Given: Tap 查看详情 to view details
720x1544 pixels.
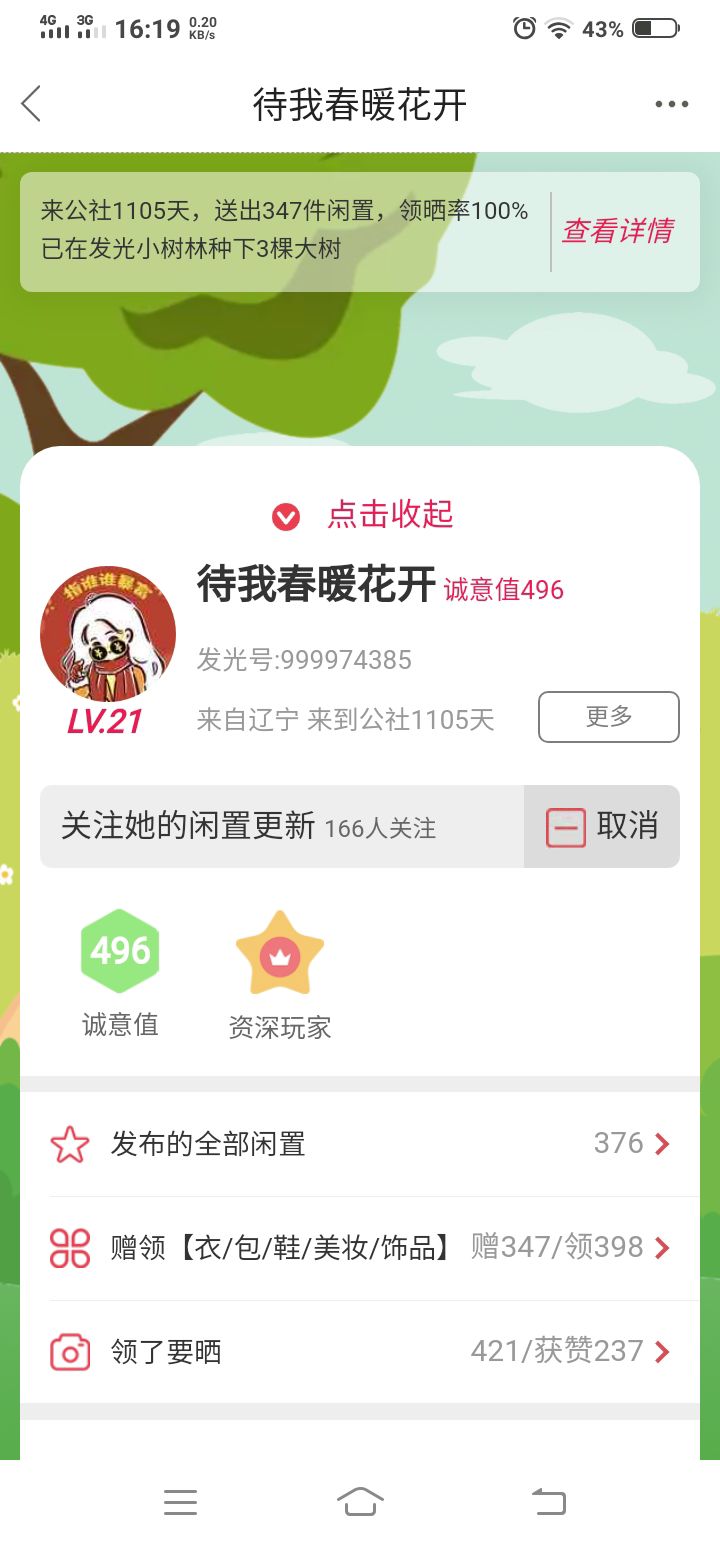Looking at the screenshot, I should coord(617,231).
